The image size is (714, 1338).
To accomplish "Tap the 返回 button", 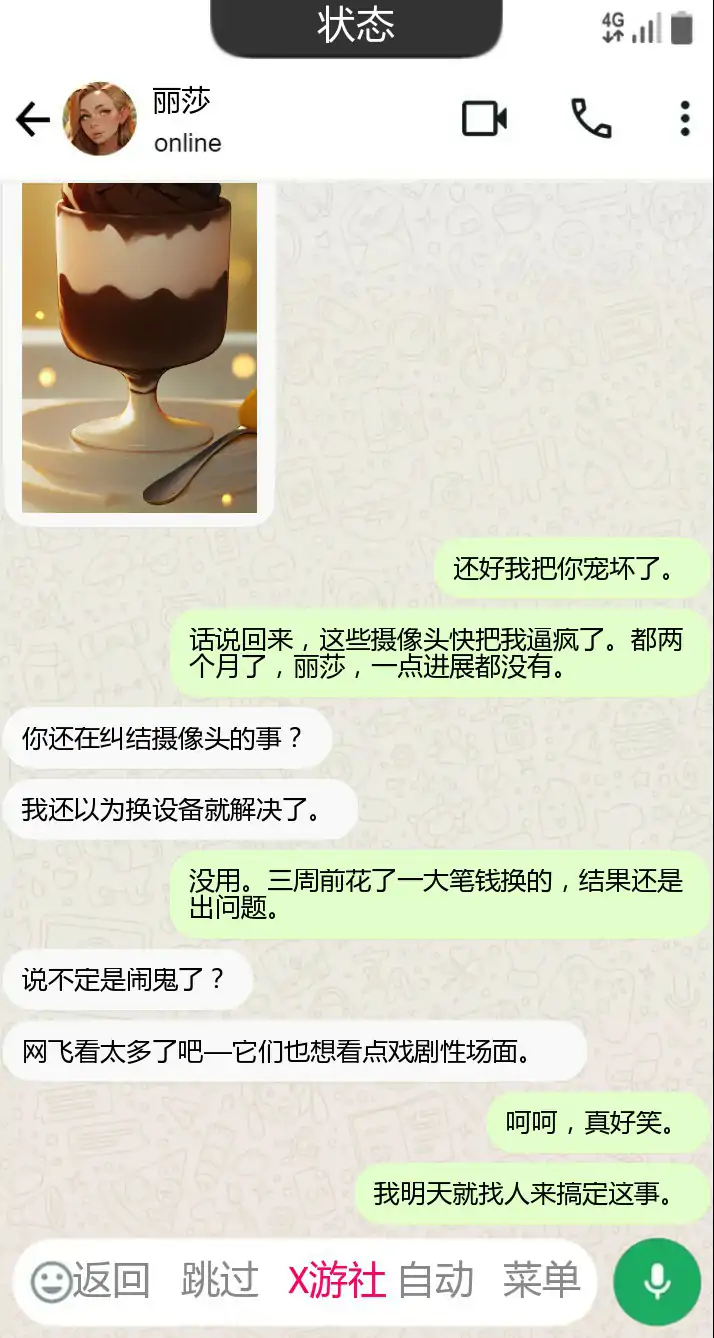I will (x=111, y=1281).
